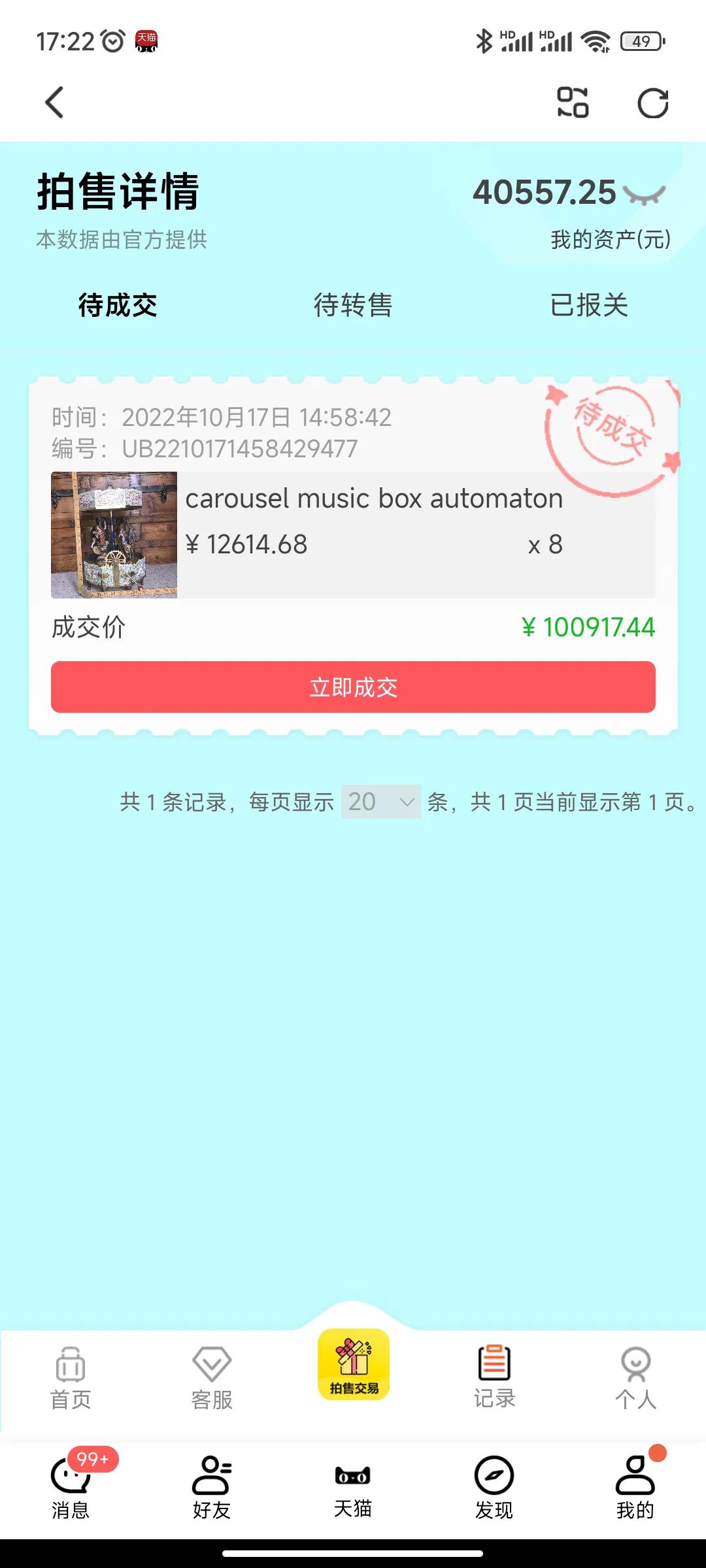Open 发现 via the compass icon
The image size is (706, 1568).
click(x=495, y=1486)
